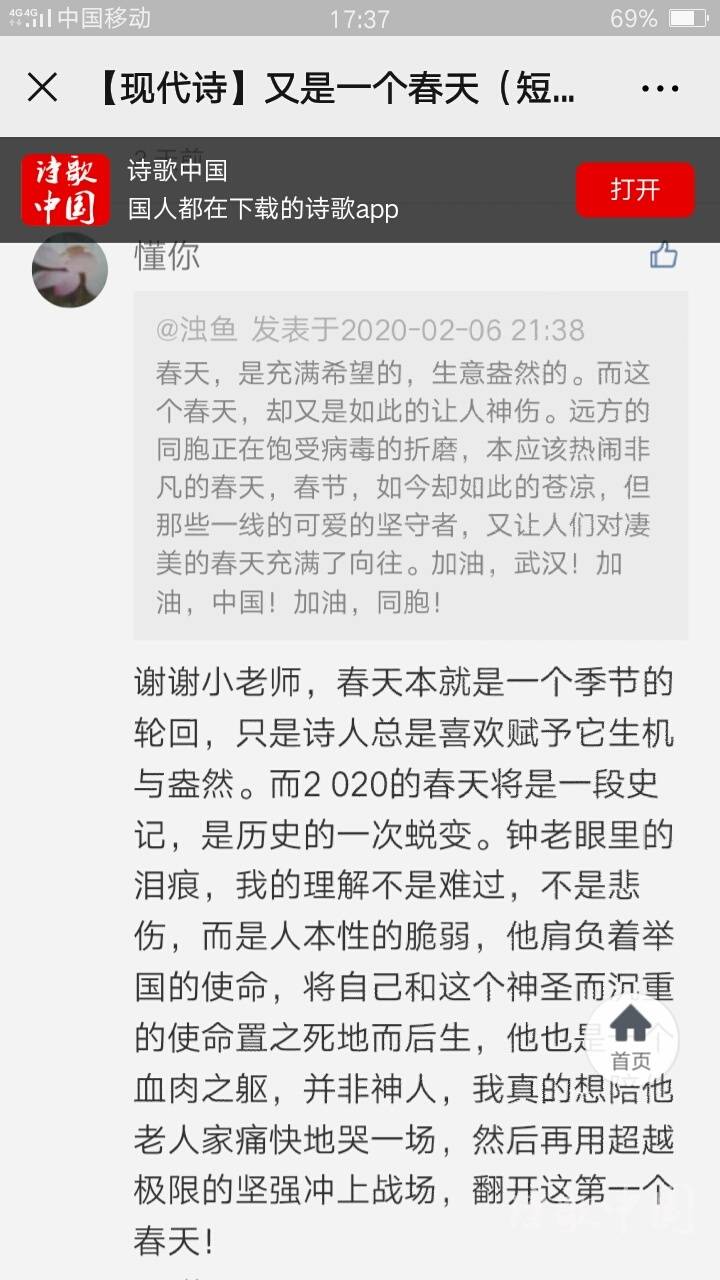Open 懂你's profile avatar
The image size is (720, 1280).
[70, 270]
